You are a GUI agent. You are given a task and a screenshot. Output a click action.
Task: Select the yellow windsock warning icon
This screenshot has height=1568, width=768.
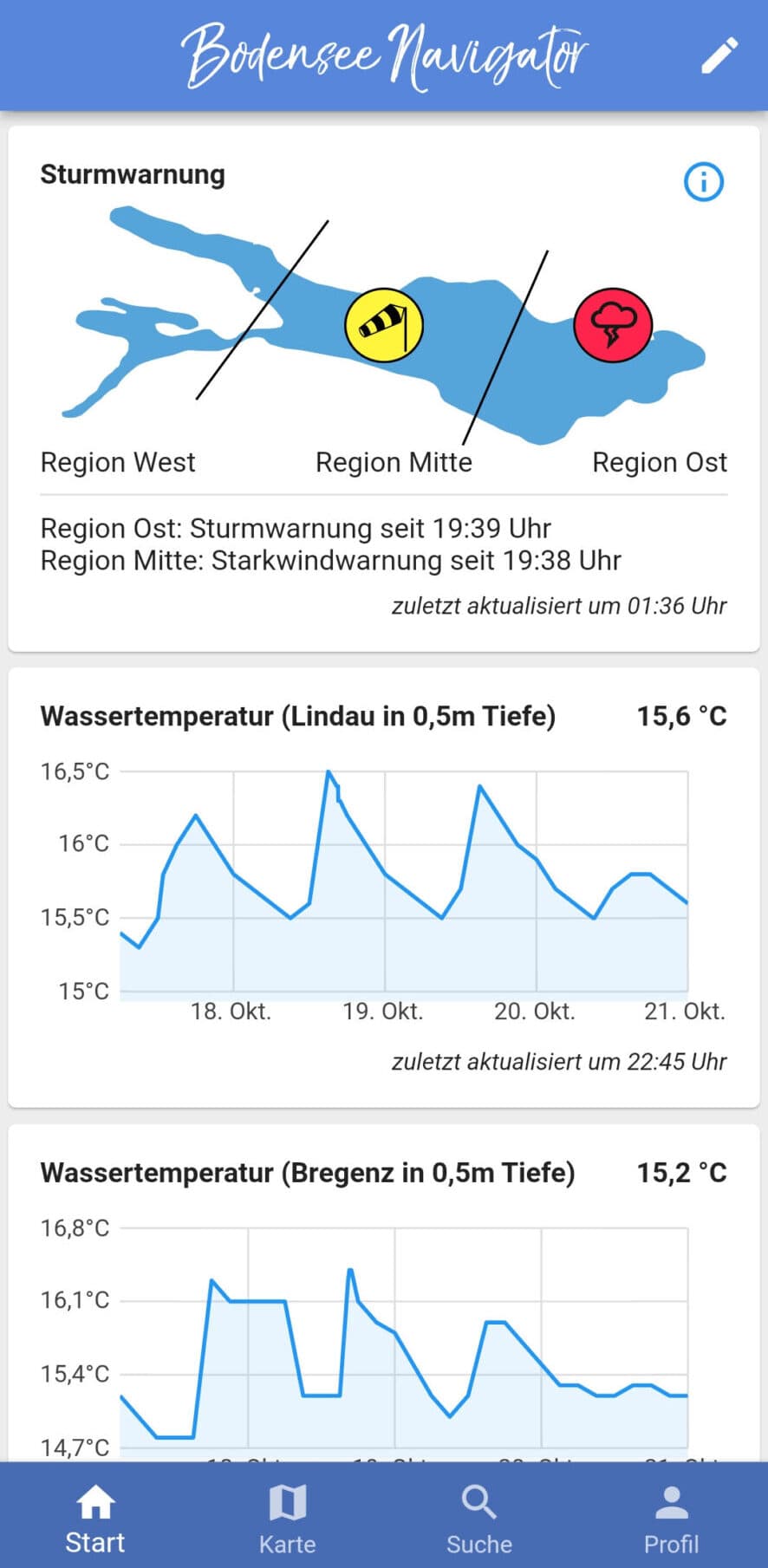(x=384, y=324)
